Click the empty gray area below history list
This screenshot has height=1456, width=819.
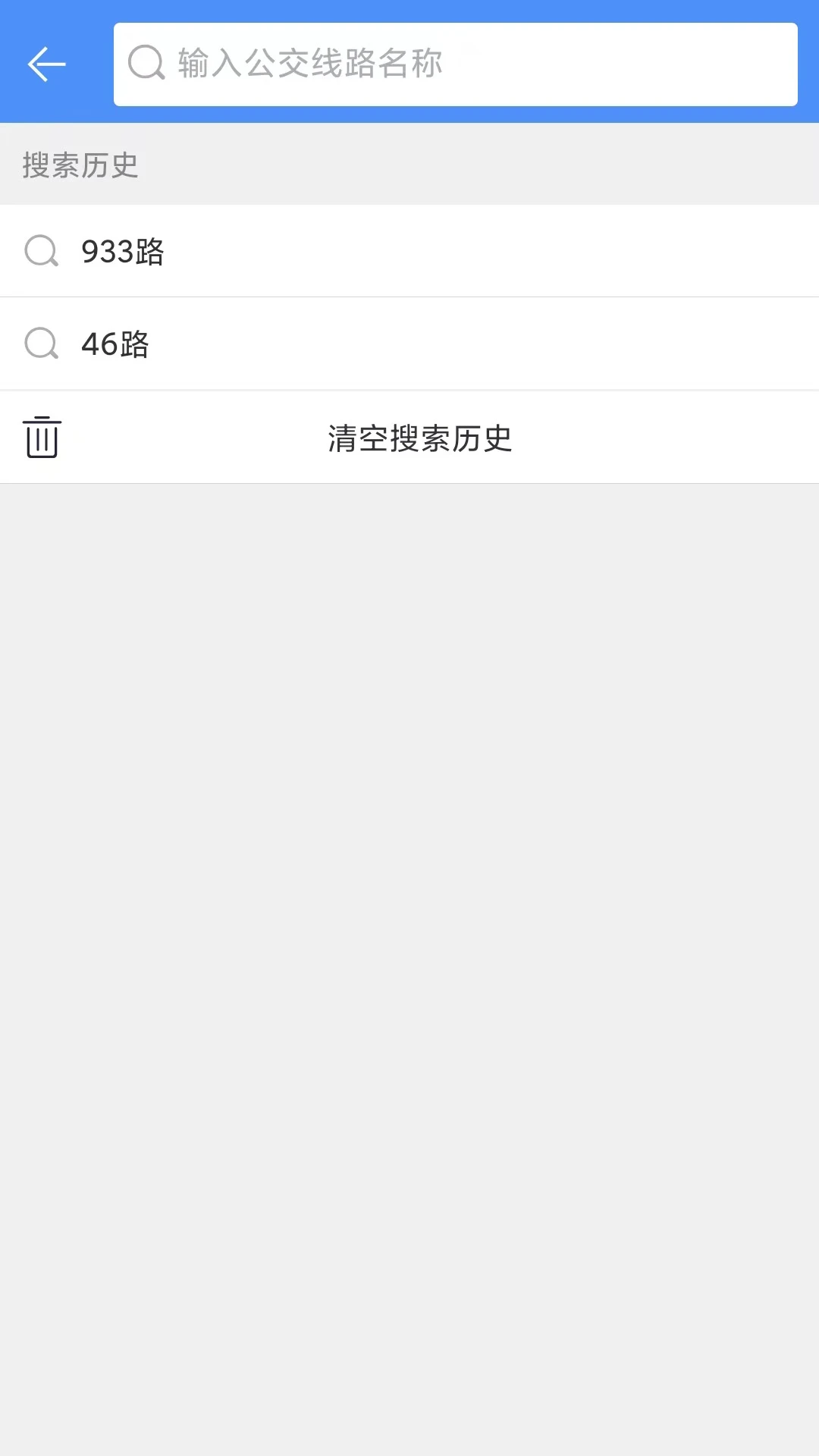click(x=409, y=910)
